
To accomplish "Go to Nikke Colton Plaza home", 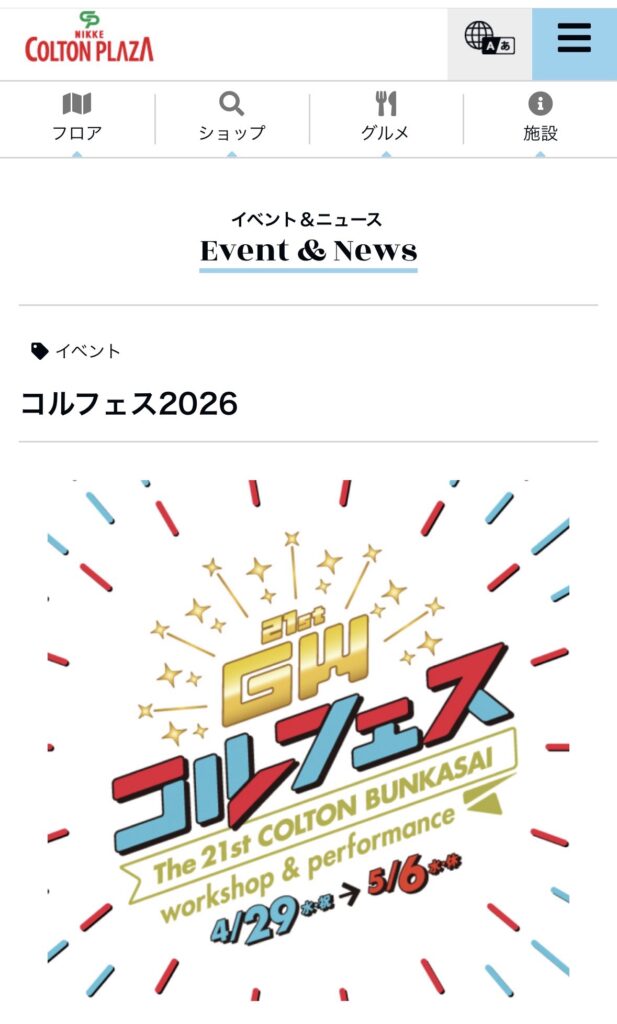I will tap(89, 38).
